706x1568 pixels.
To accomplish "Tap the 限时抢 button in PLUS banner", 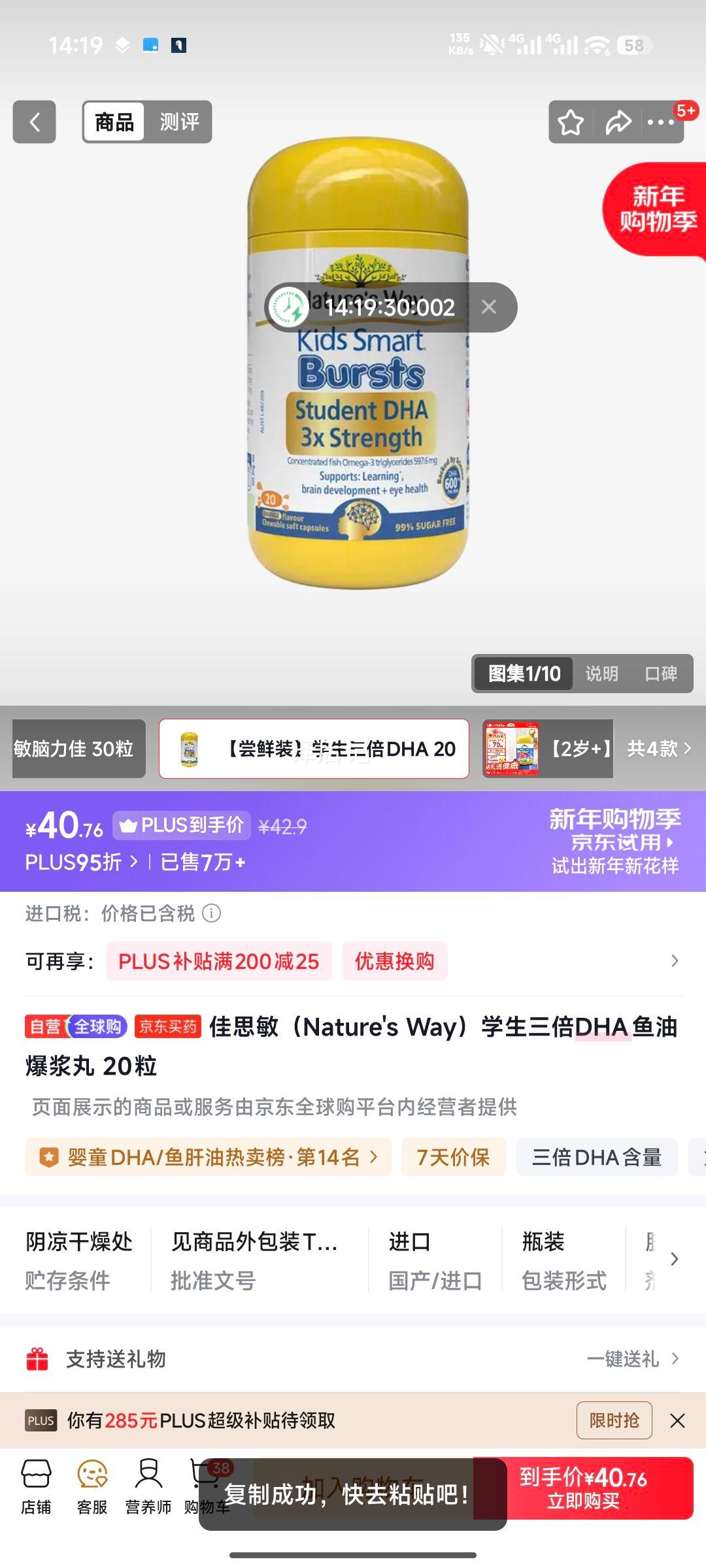I will click(x=613, y=1420).
